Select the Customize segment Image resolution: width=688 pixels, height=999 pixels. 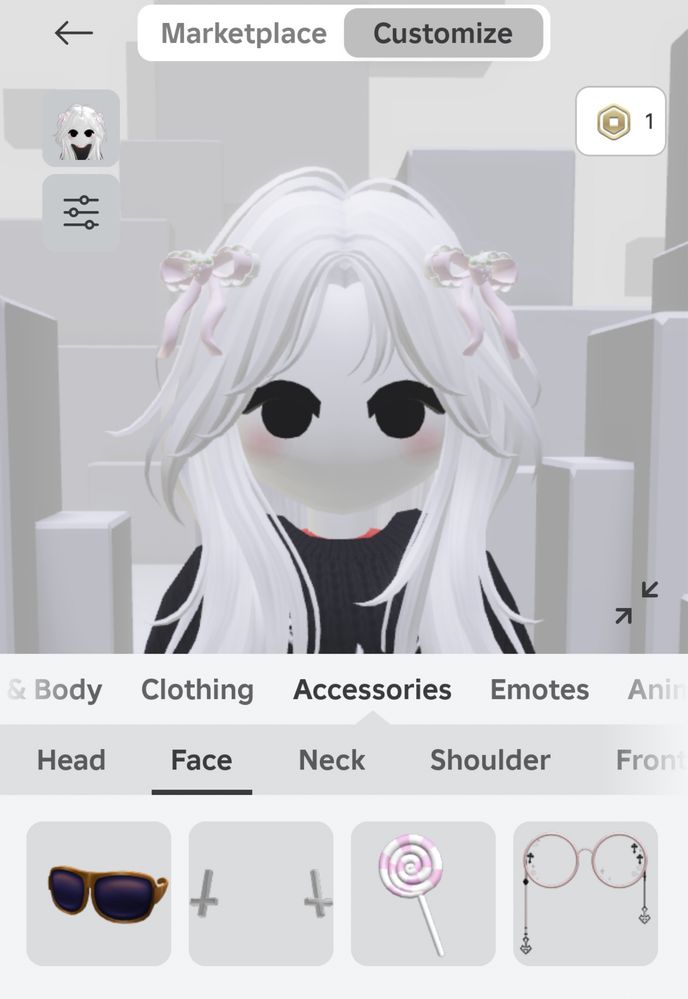443,33
